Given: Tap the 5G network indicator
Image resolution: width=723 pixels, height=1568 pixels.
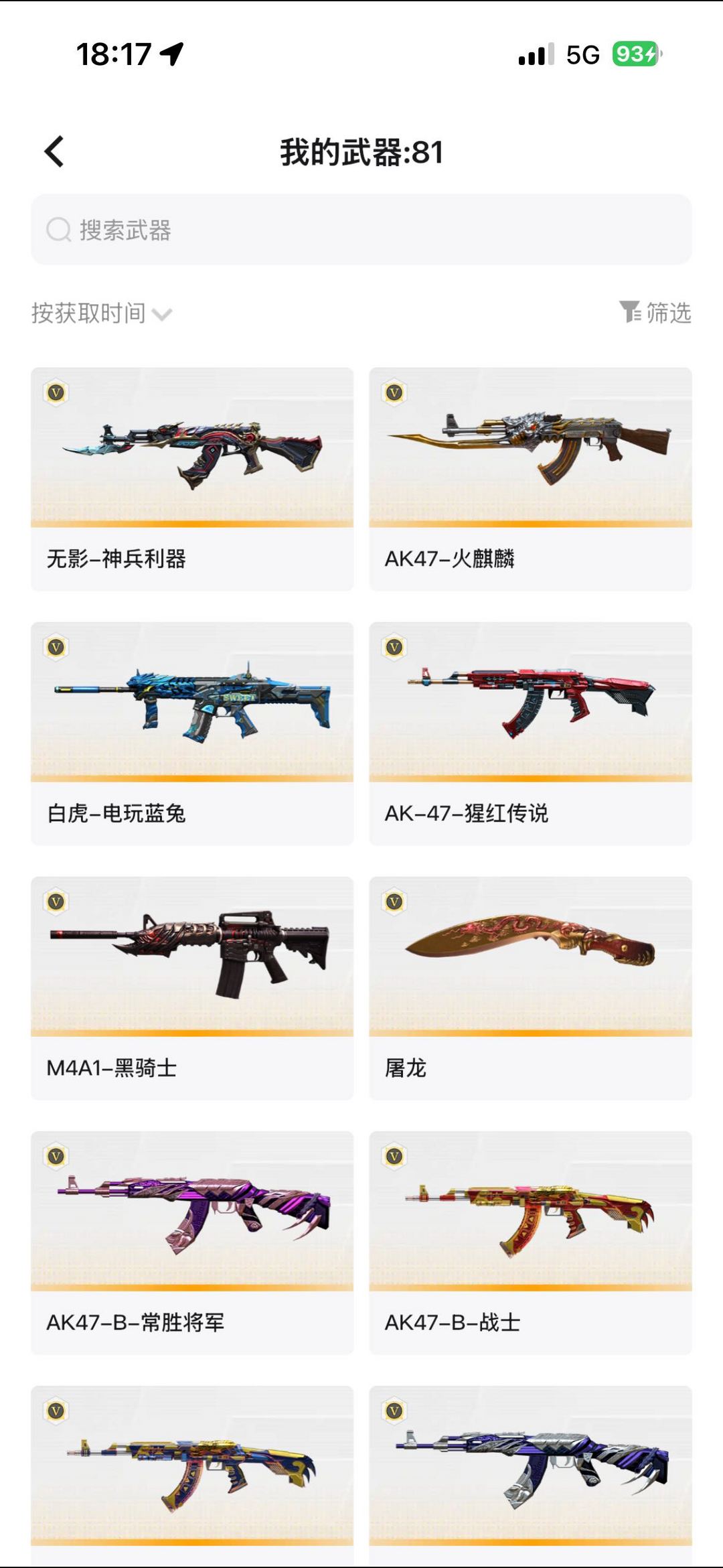Looking at the screenshot, I should click(582, 55).
